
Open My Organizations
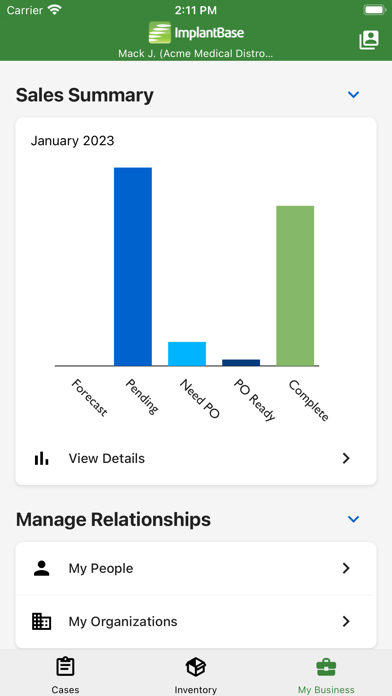tap(196, 621)
